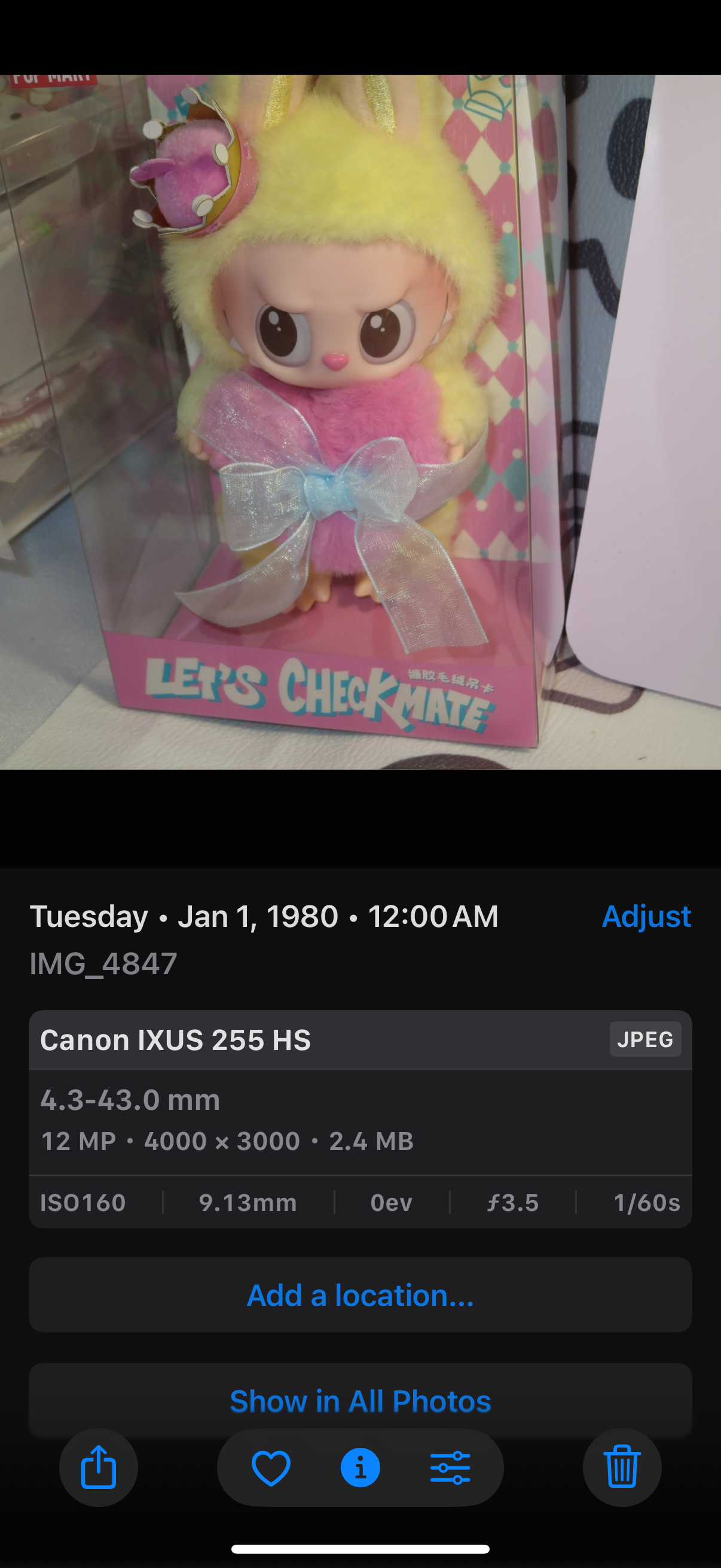Show in All Photos

(360, 1401)
